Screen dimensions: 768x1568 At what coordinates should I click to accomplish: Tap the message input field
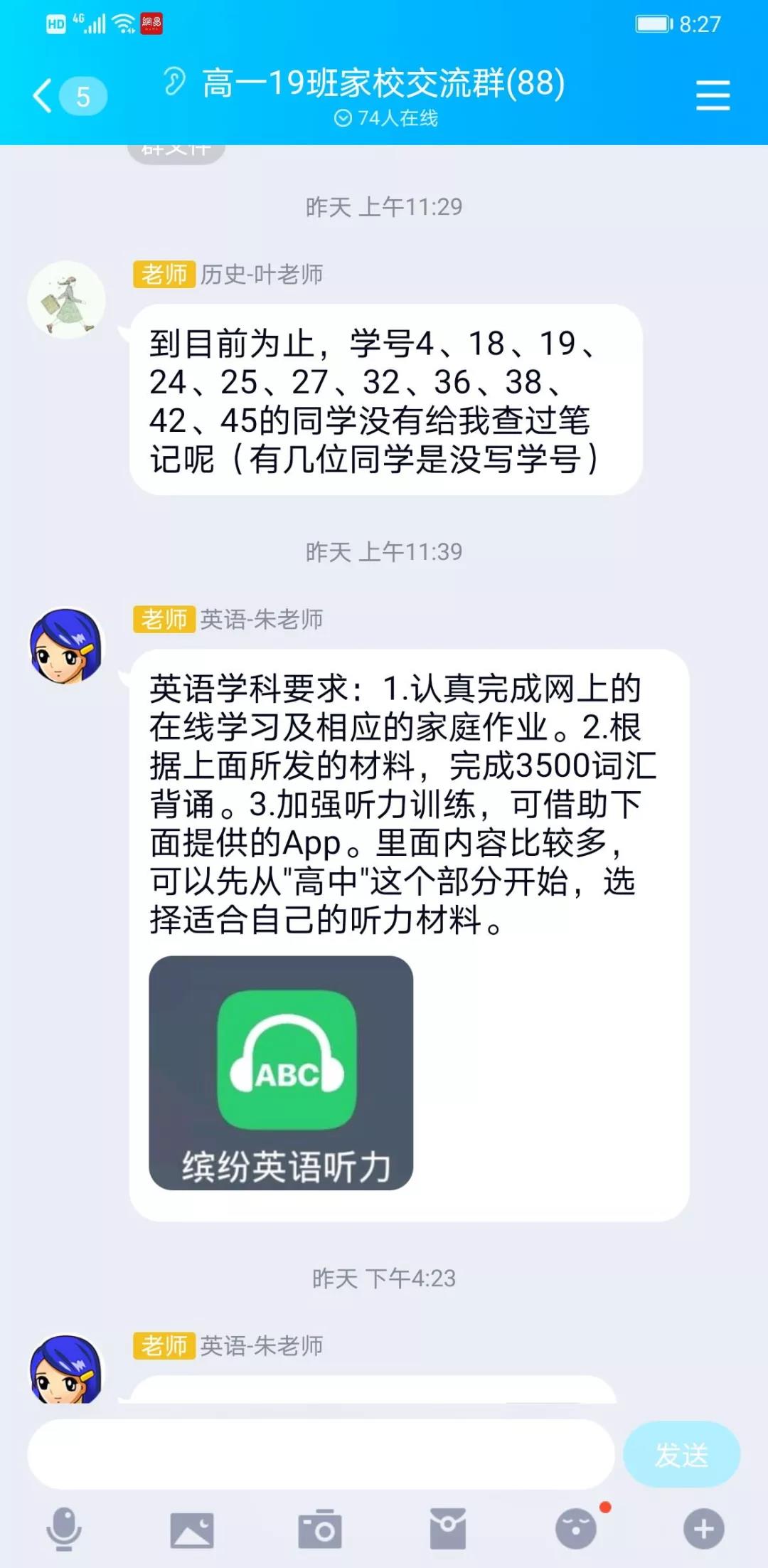tap(320, 1455)
